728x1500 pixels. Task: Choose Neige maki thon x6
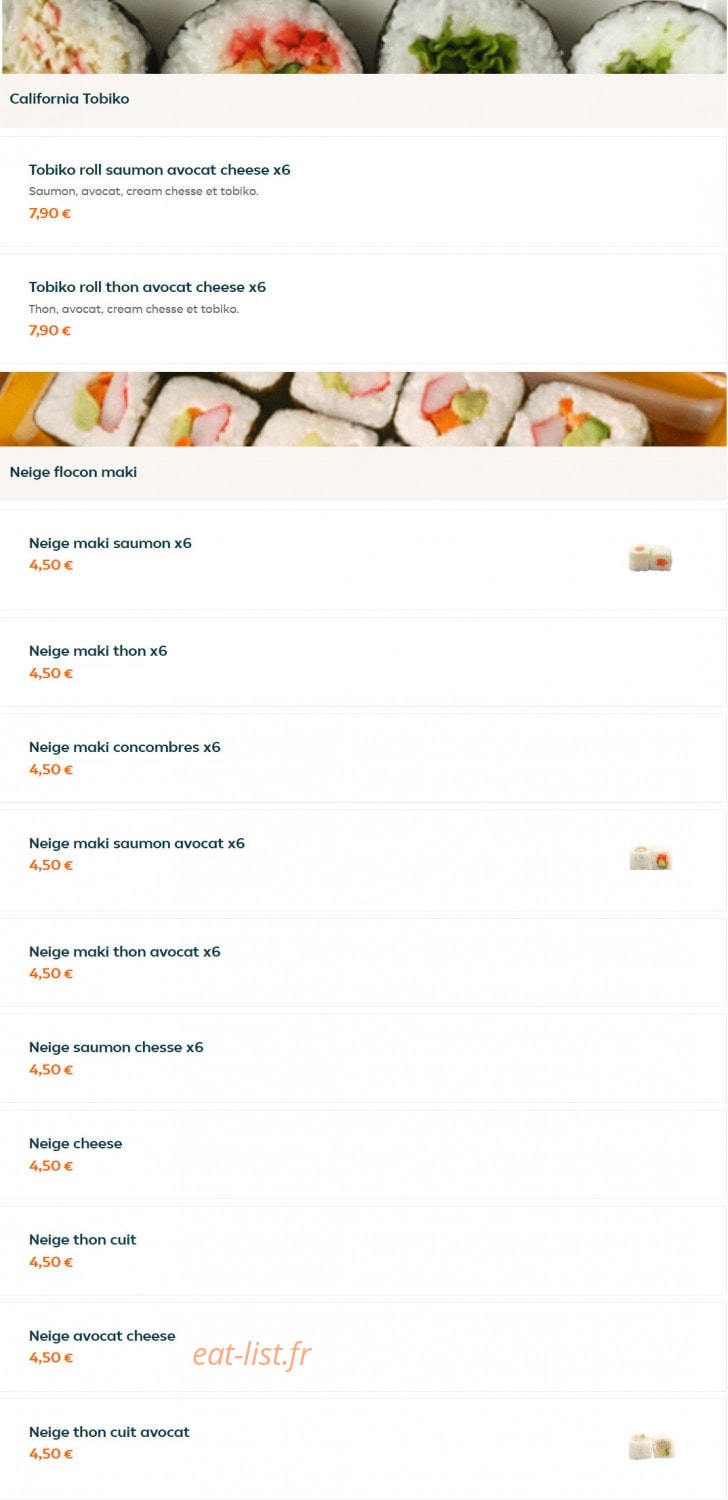click(x=363, y=662)
